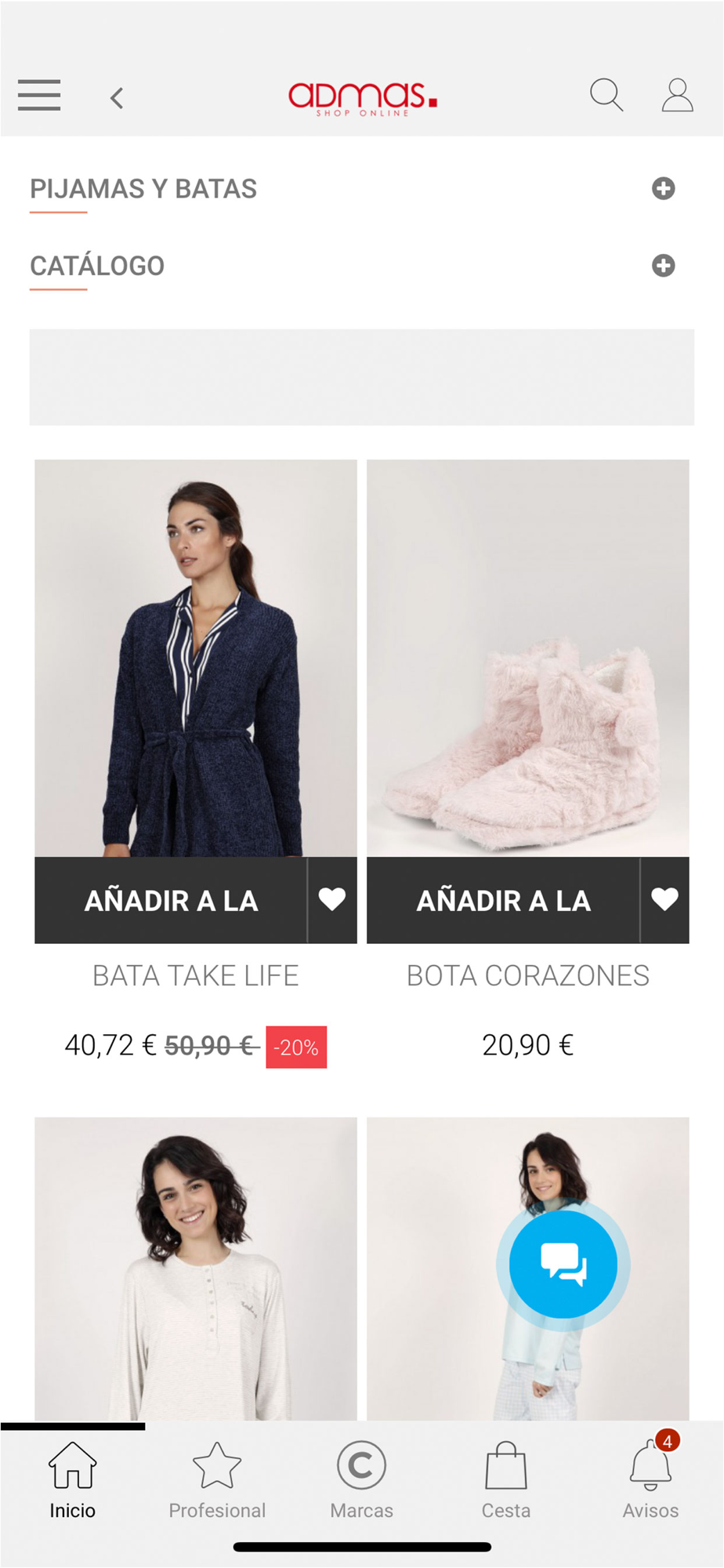Switch to the Marcas tab
Image resolution: width=724 pixels, height=1568 pixels.
[361, 1480]
